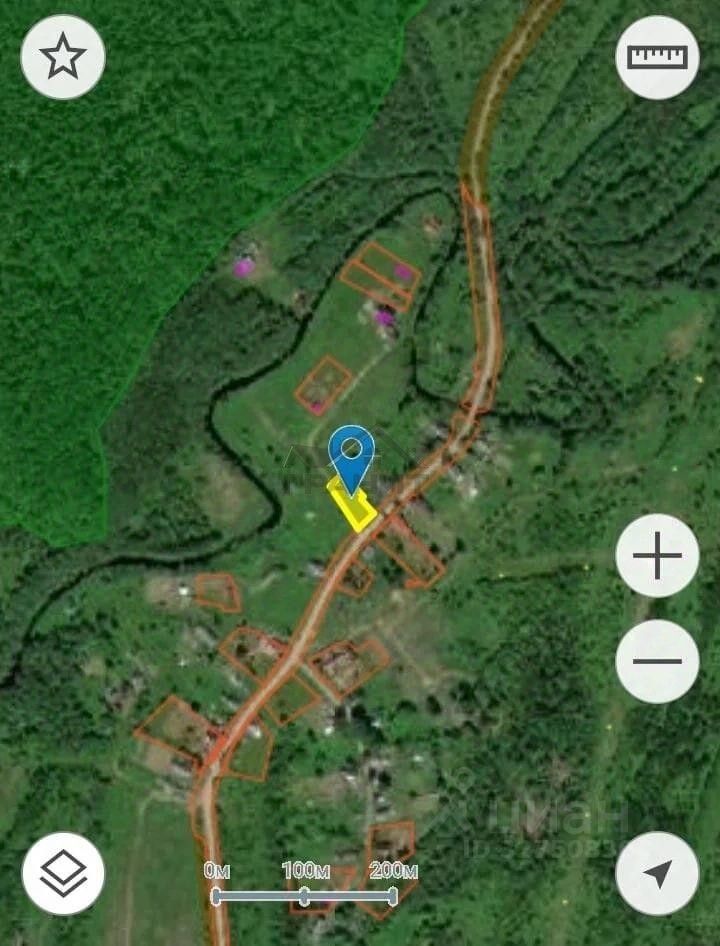This screenshot has width=720, height=946.
Task: Add this place to favorites
Action: 63,57
